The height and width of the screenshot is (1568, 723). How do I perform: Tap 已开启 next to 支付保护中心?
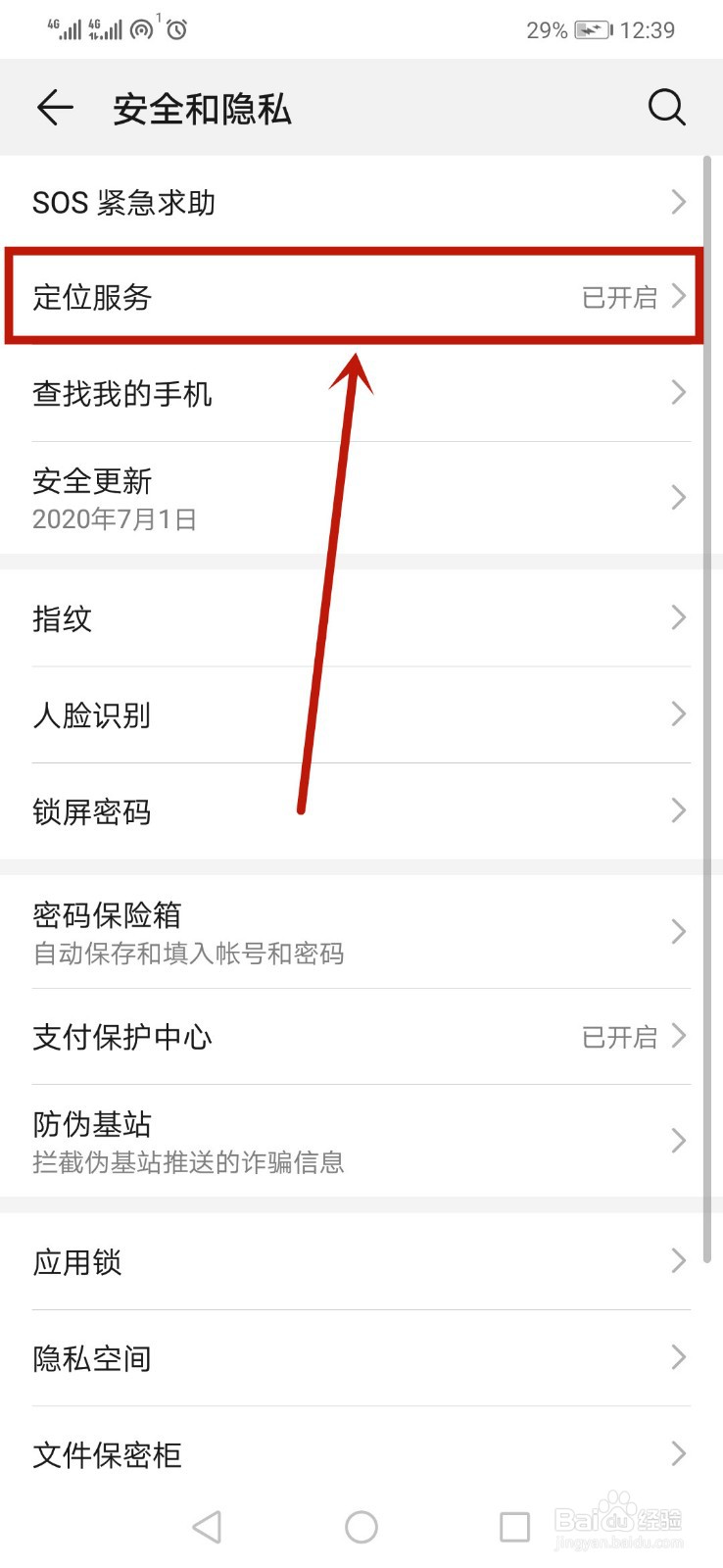[617, 1037]
